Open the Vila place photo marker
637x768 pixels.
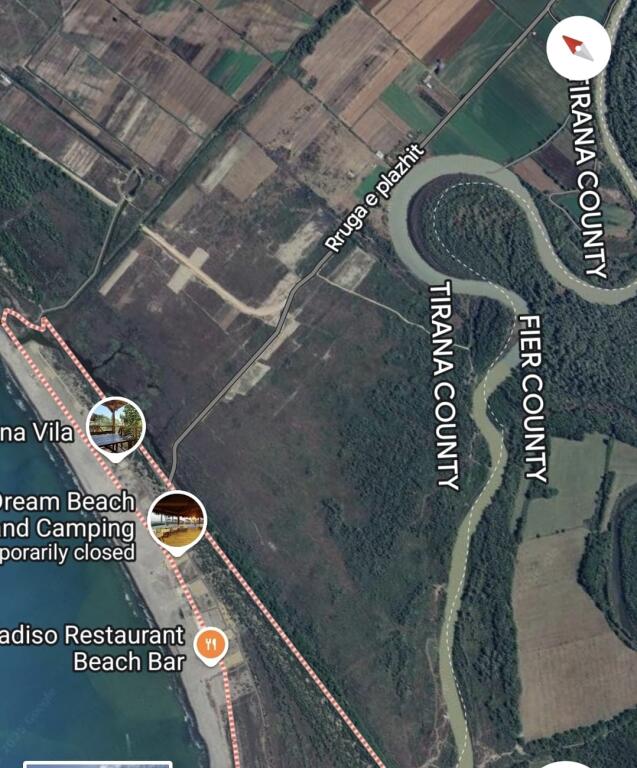[116, 426]
